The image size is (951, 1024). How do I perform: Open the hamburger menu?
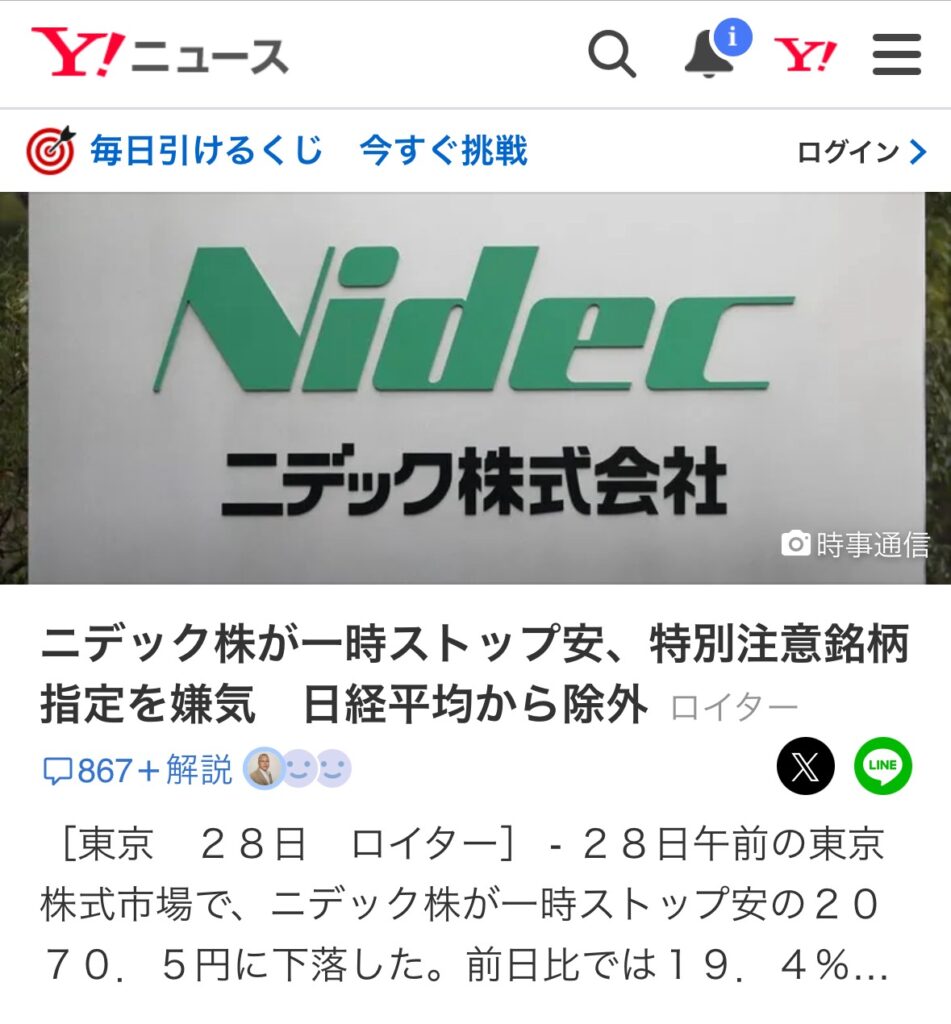(896, 54)
